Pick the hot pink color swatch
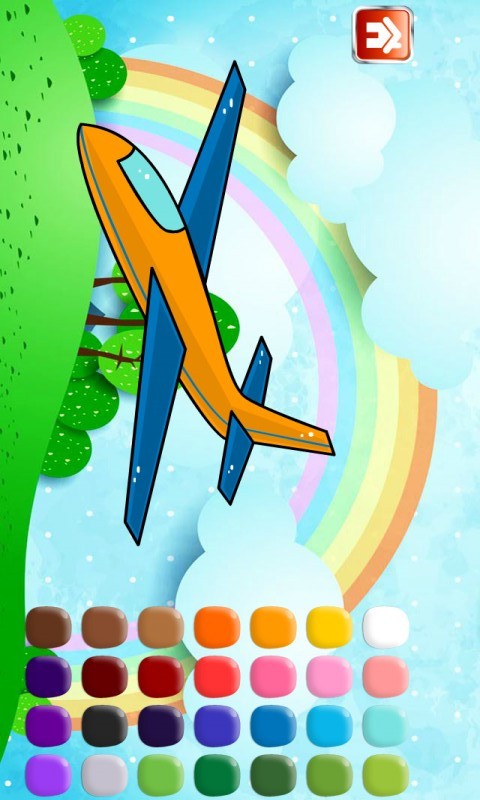This screenshot has height=800, width=480. click(273, 677)
